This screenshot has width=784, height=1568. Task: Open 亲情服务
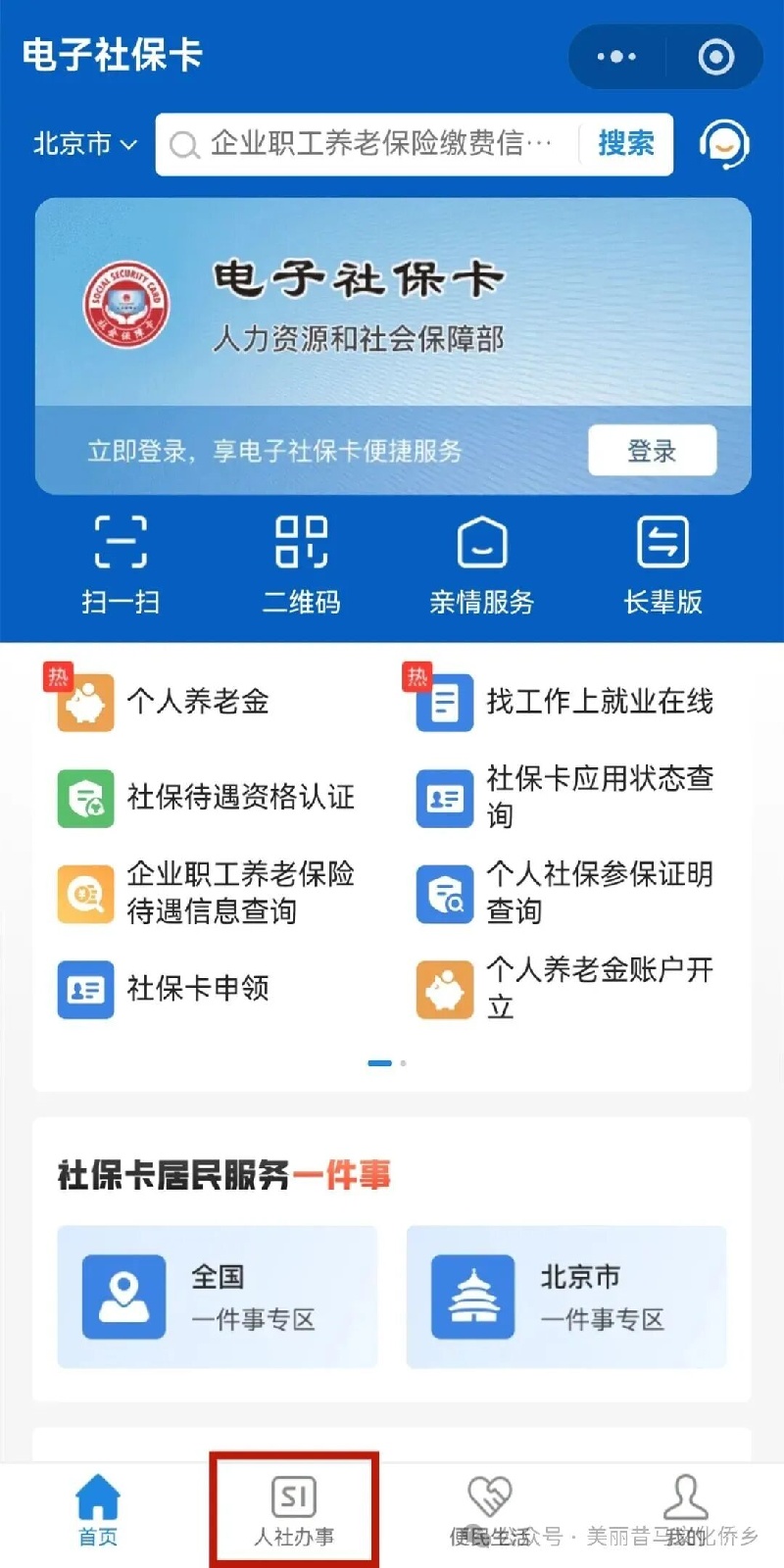tap(481, 563)
